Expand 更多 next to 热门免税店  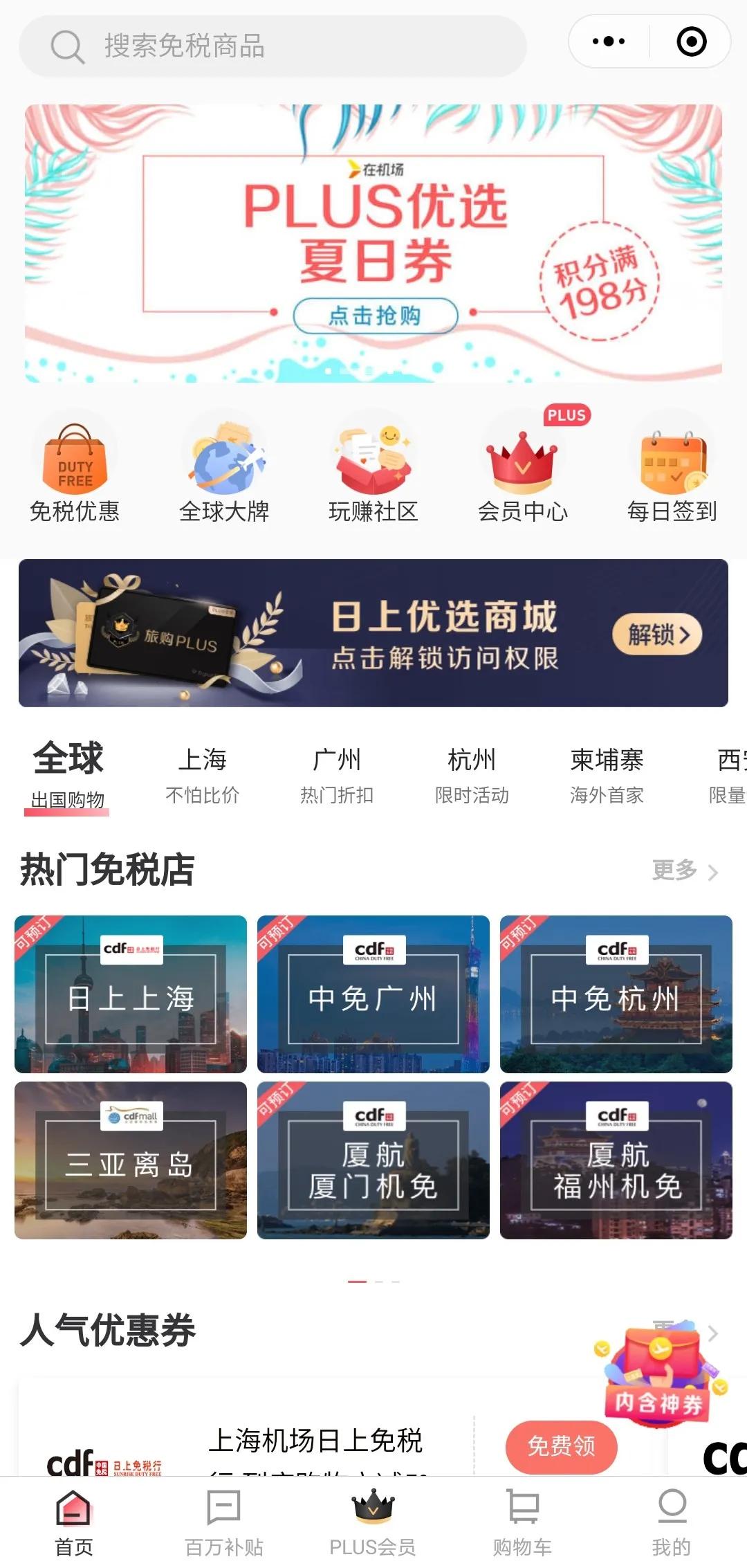point(685,871)
